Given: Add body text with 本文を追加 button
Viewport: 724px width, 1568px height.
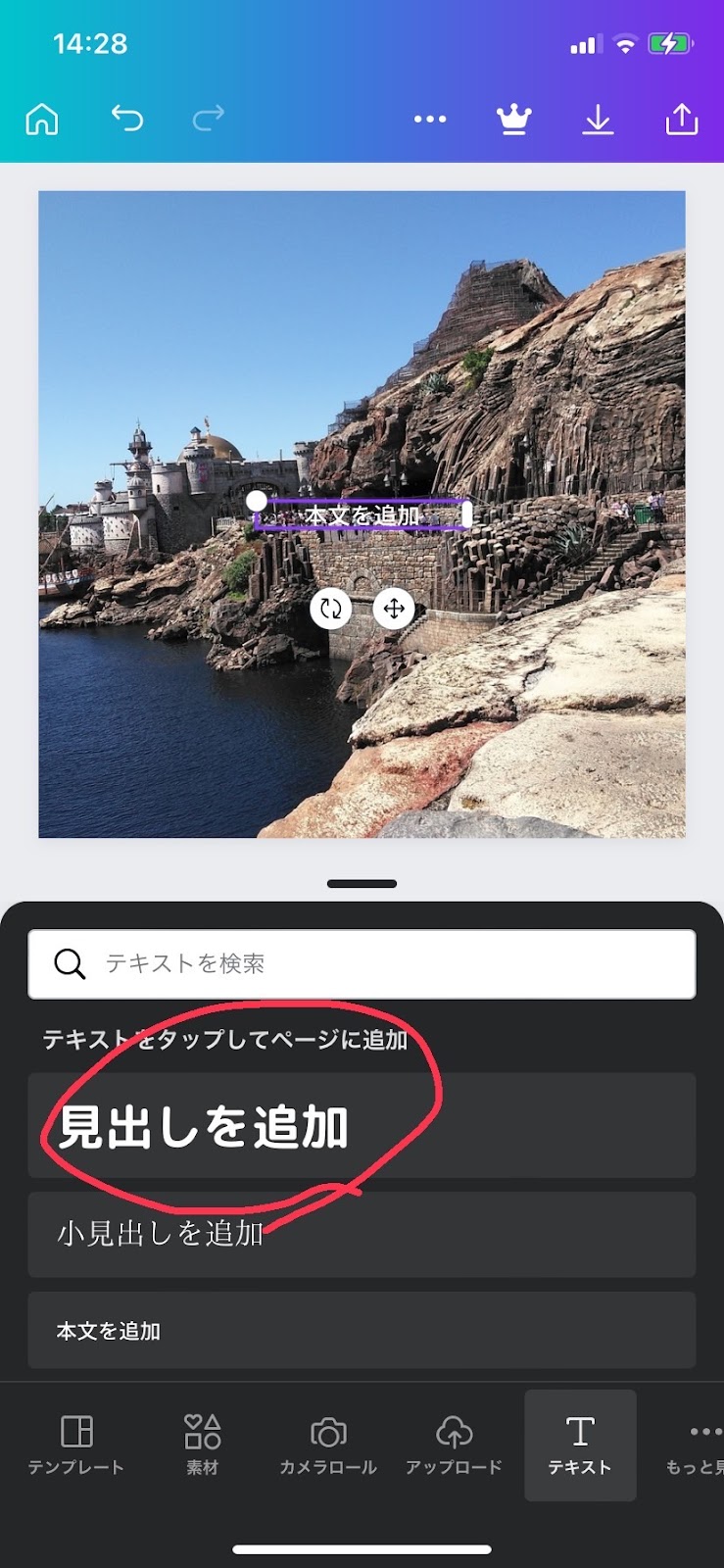Looking at the screenshot, I should (x=362, y=1331).
